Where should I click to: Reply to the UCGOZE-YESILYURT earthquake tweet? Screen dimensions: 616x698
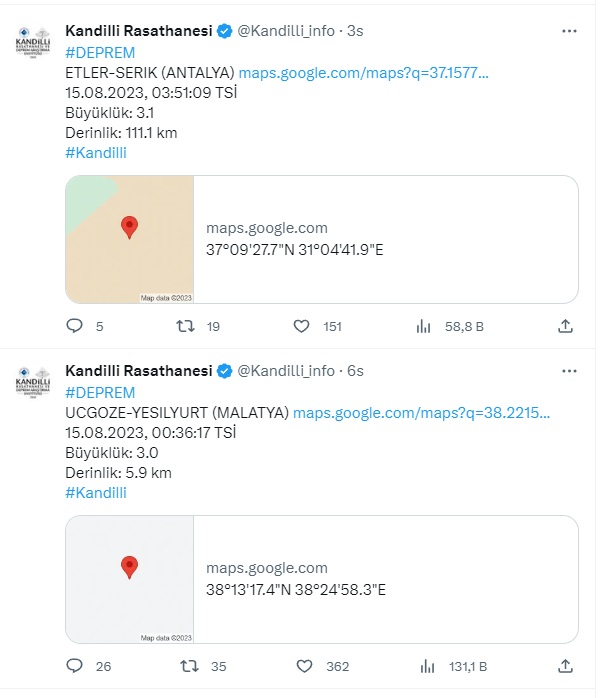75,666
